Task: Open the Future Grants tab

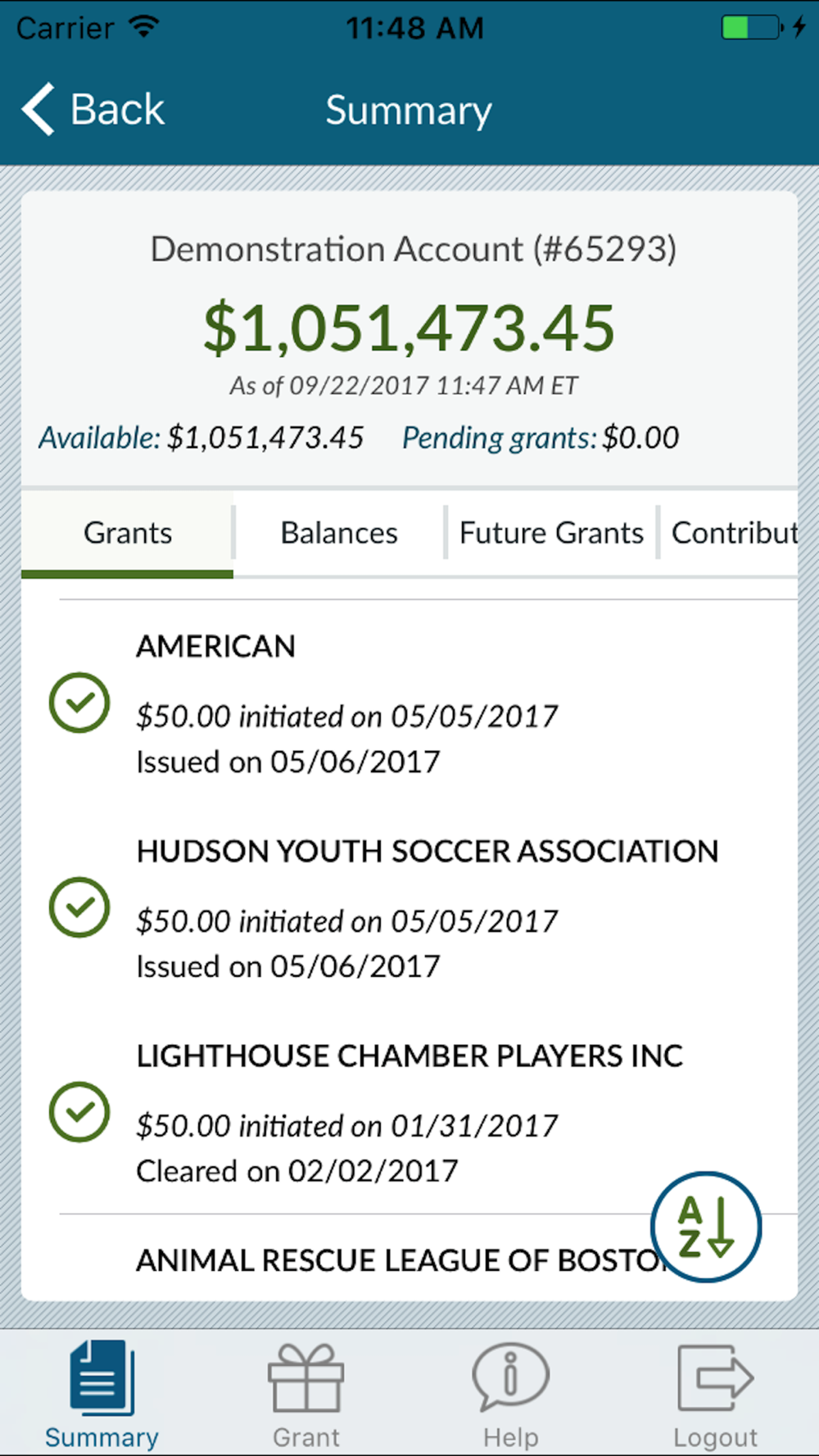Action: (x=551, y=534)
